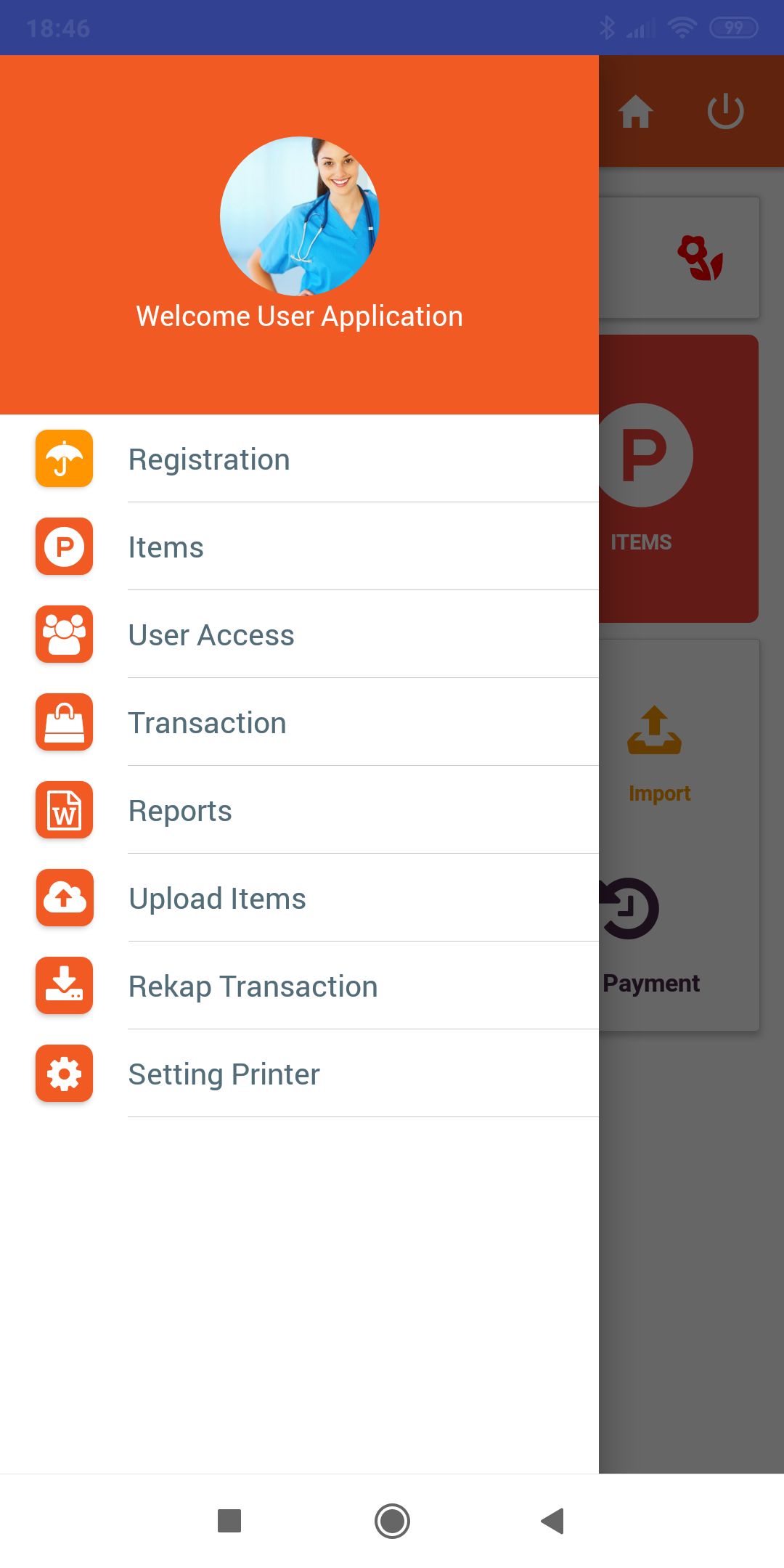Viewport: 784px width, 1568px height.
Task: Open the Registration menu item
Action: click(209, 460)
